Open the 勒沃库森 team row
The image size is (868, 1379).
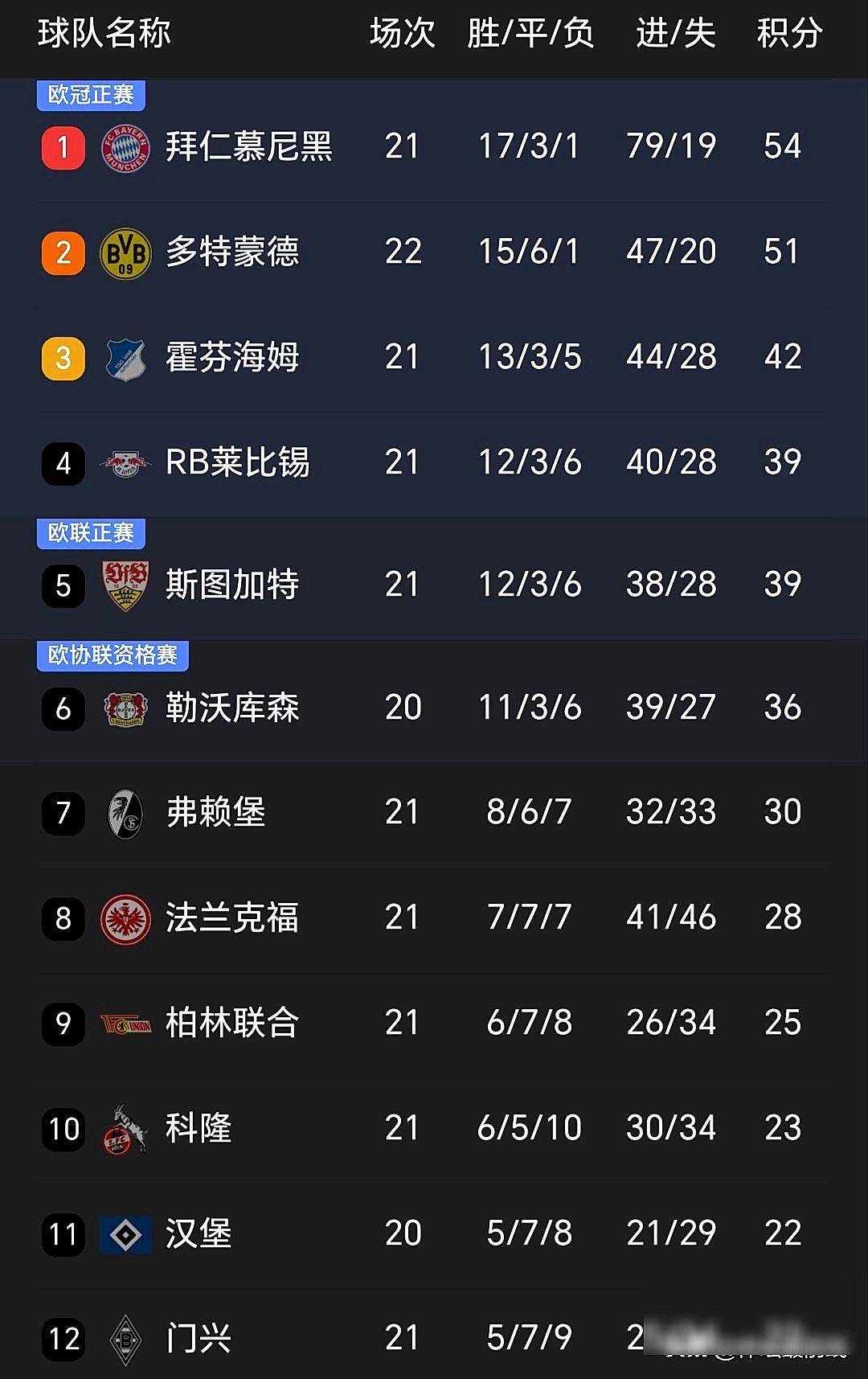point(232,708)
